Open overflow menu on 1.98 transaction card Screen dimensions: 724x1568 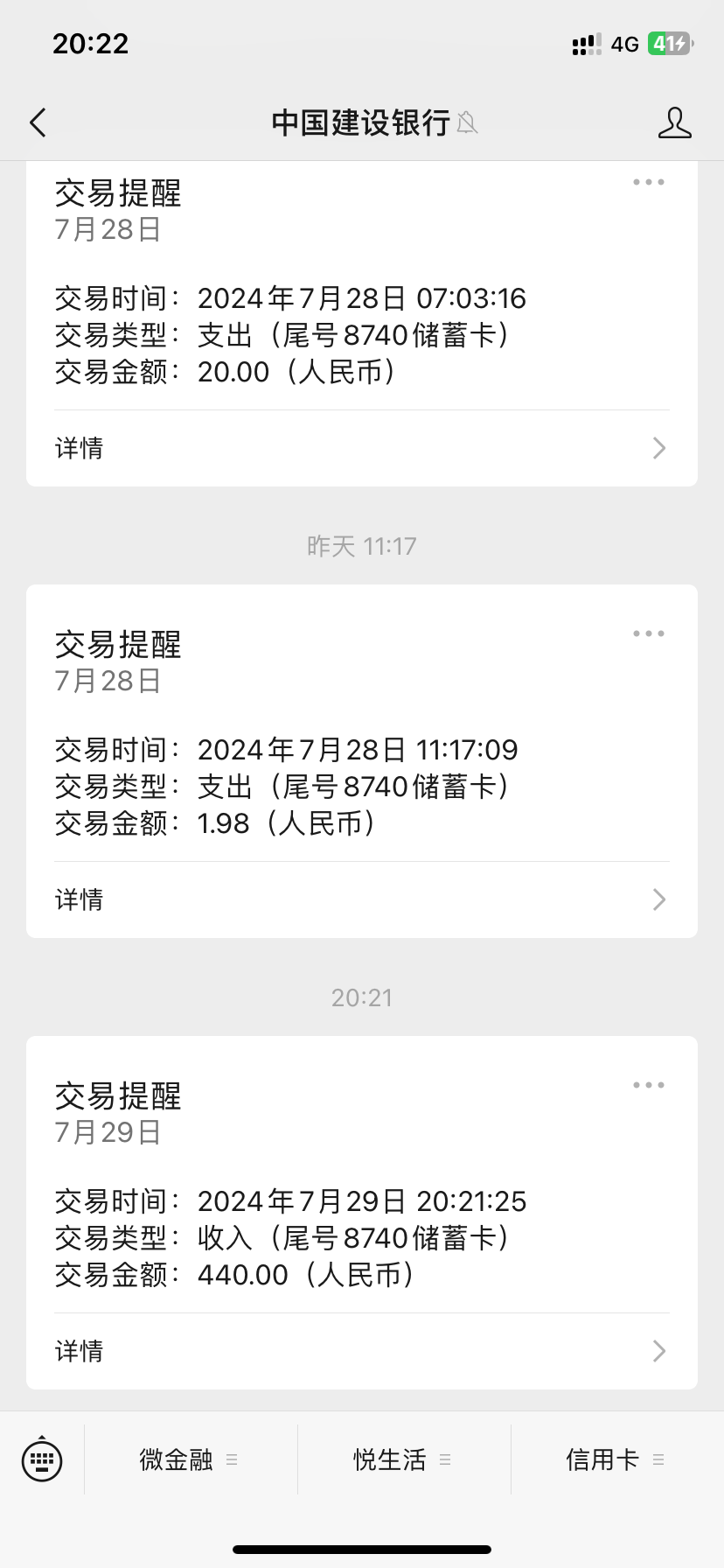[x=649, y=633]
